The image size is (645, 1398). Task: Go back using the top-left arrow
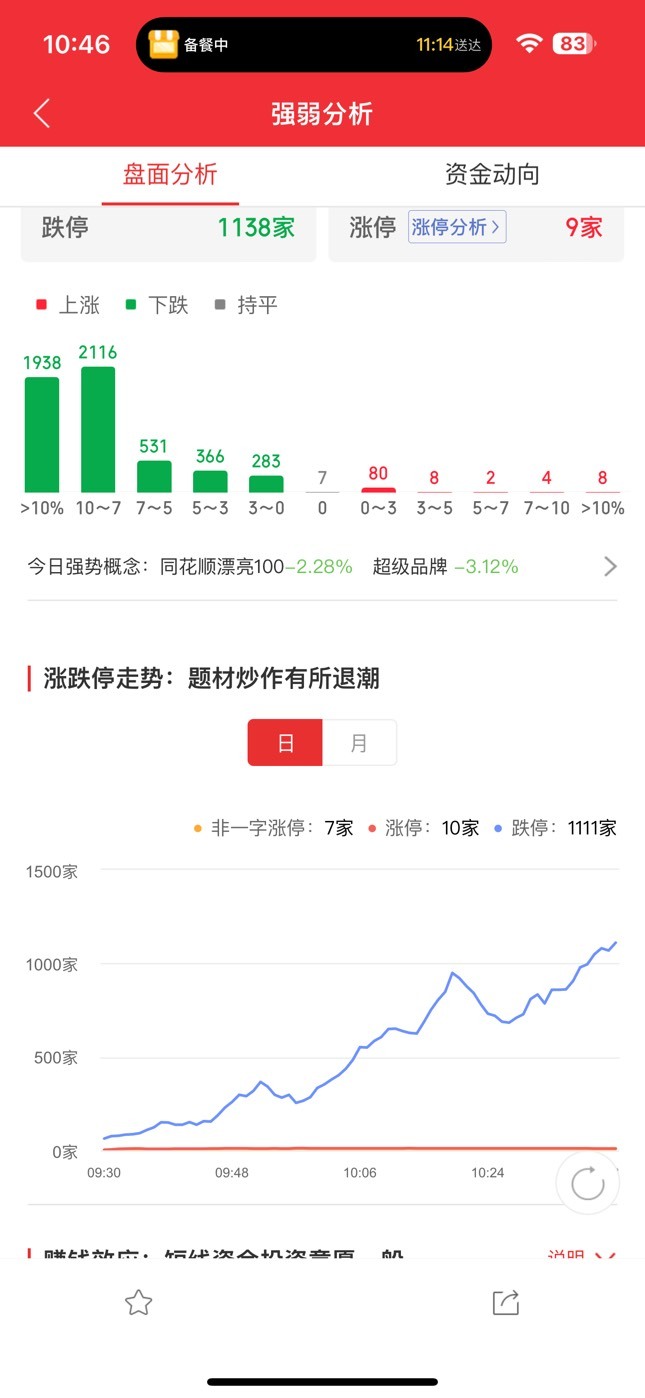(x=41, y=113)
